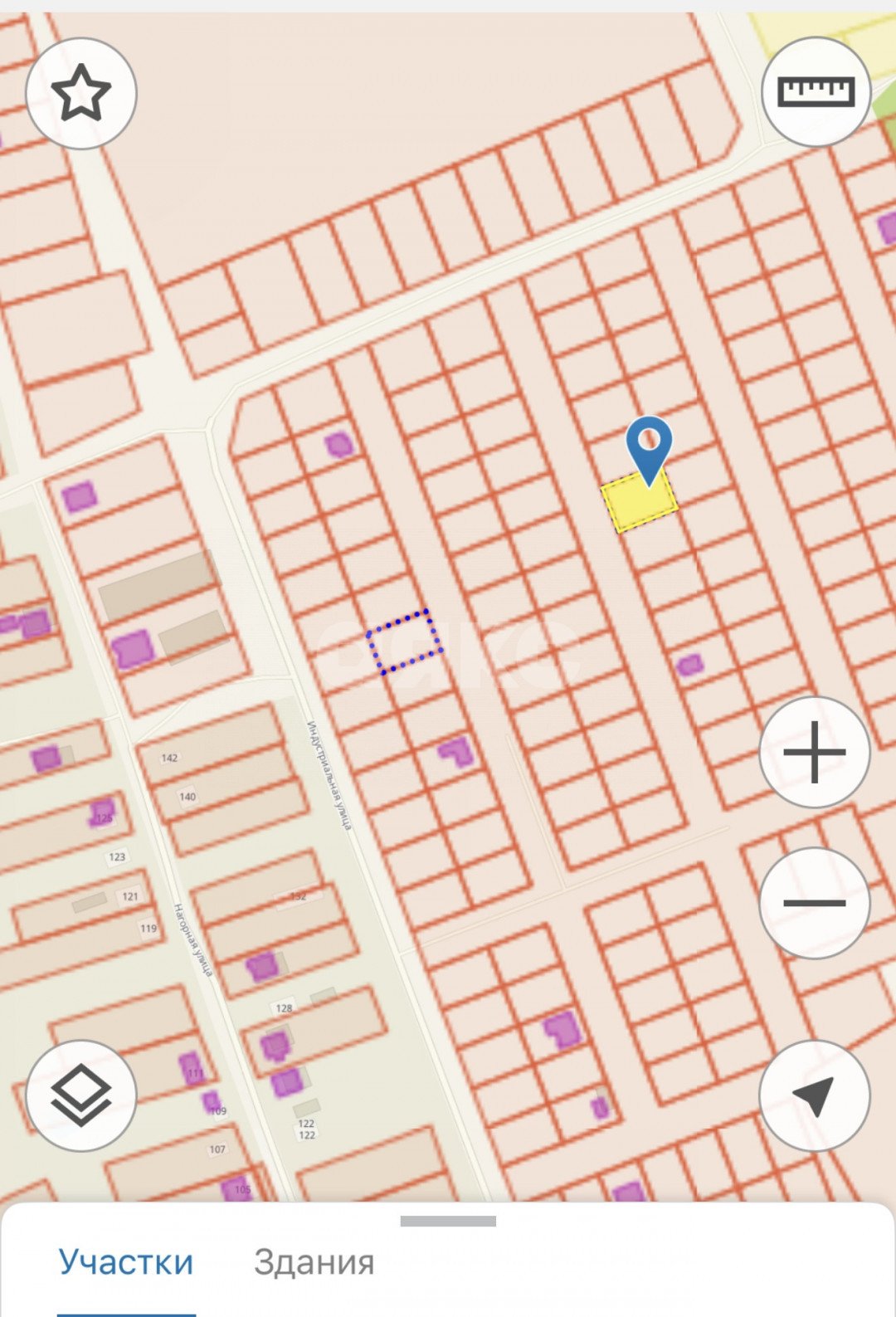Switch to the Участки tab
Screen dimensions: 896x1317
point(126,1262)
